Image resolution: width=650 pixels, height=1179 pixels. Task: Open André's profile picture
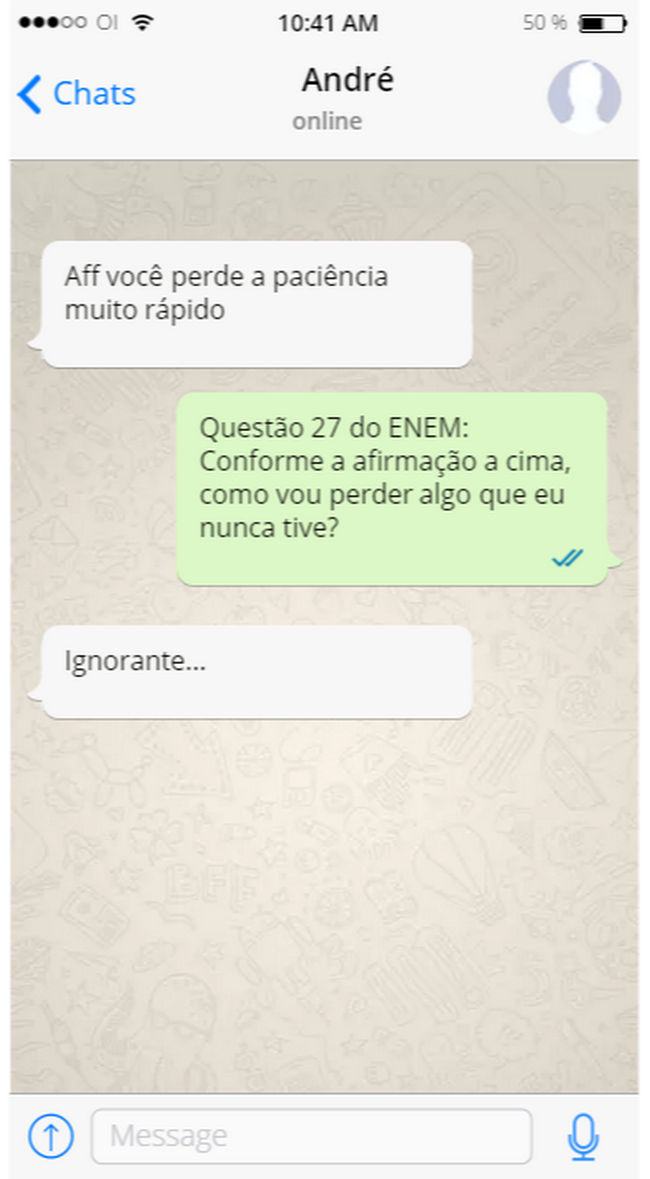(x=584, y=96)
